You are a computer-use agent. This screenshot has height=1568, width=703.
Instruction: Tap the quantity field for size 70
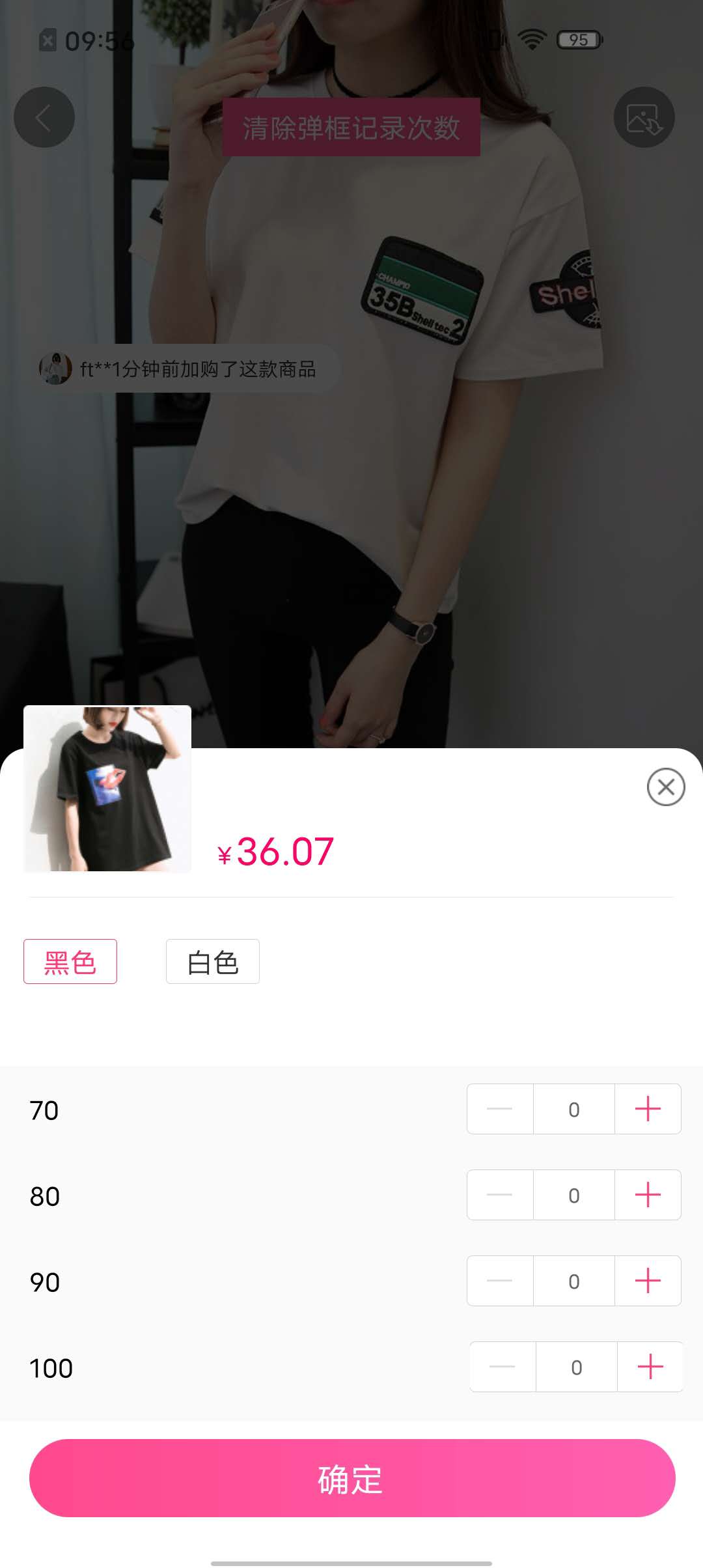(574, 1109)
